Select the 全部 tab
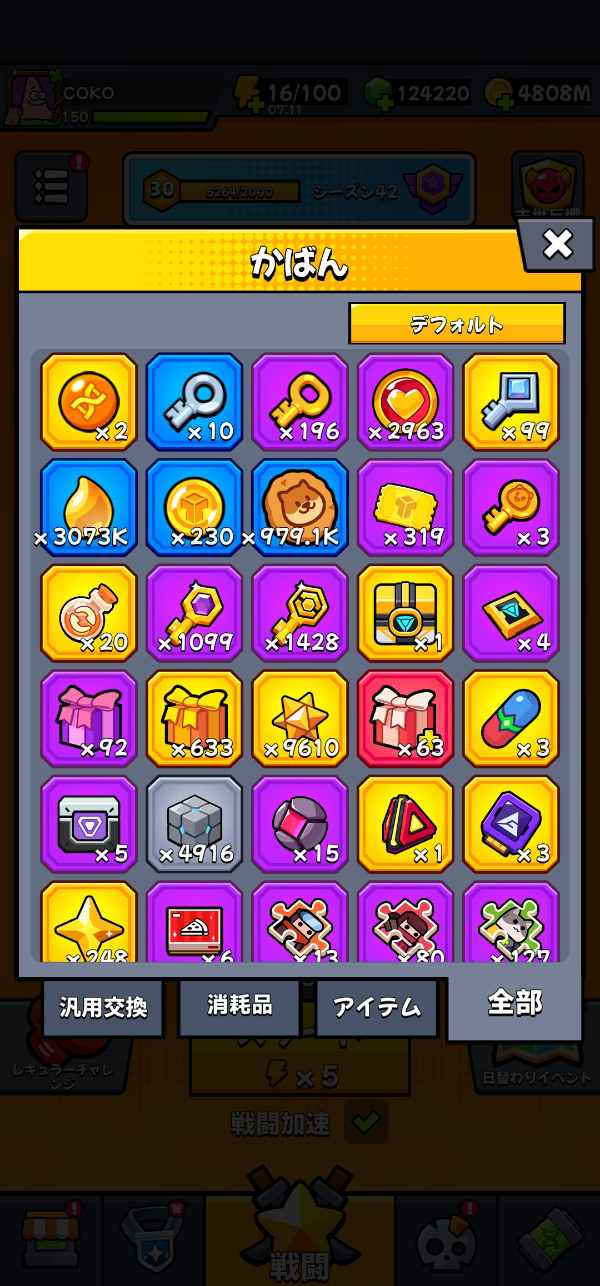600x1286 pixels. coord(514,1004)
